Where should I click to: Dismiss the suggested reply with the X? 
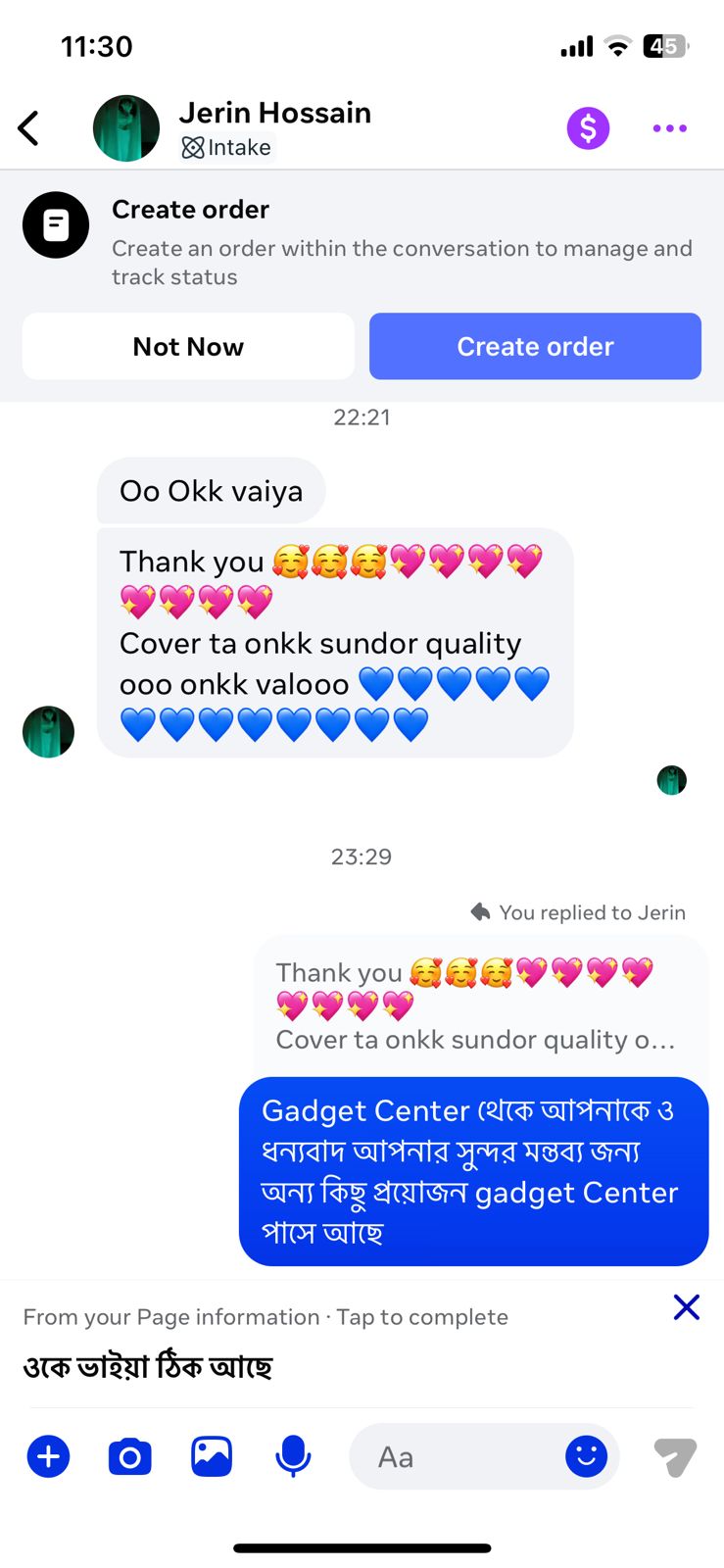(x=686, y=1306)
